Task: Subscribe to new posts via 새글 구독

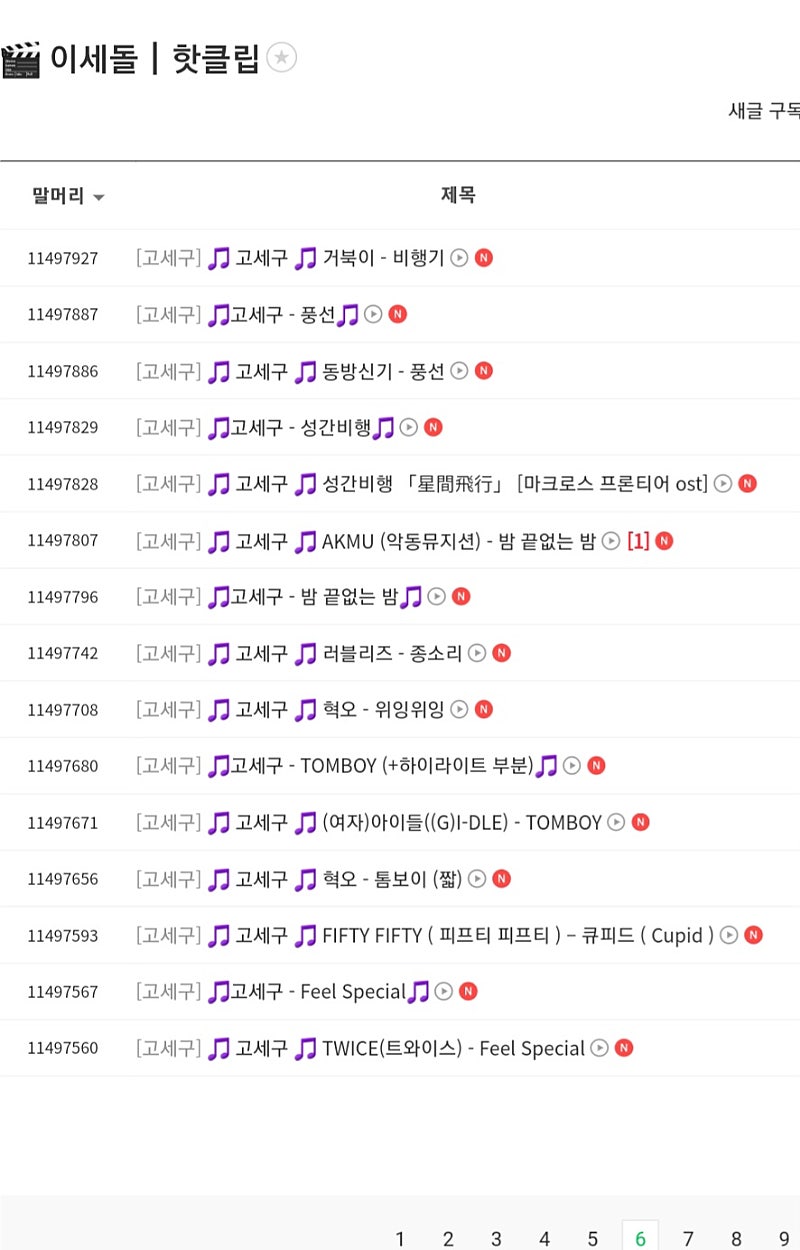Action: 764,111
